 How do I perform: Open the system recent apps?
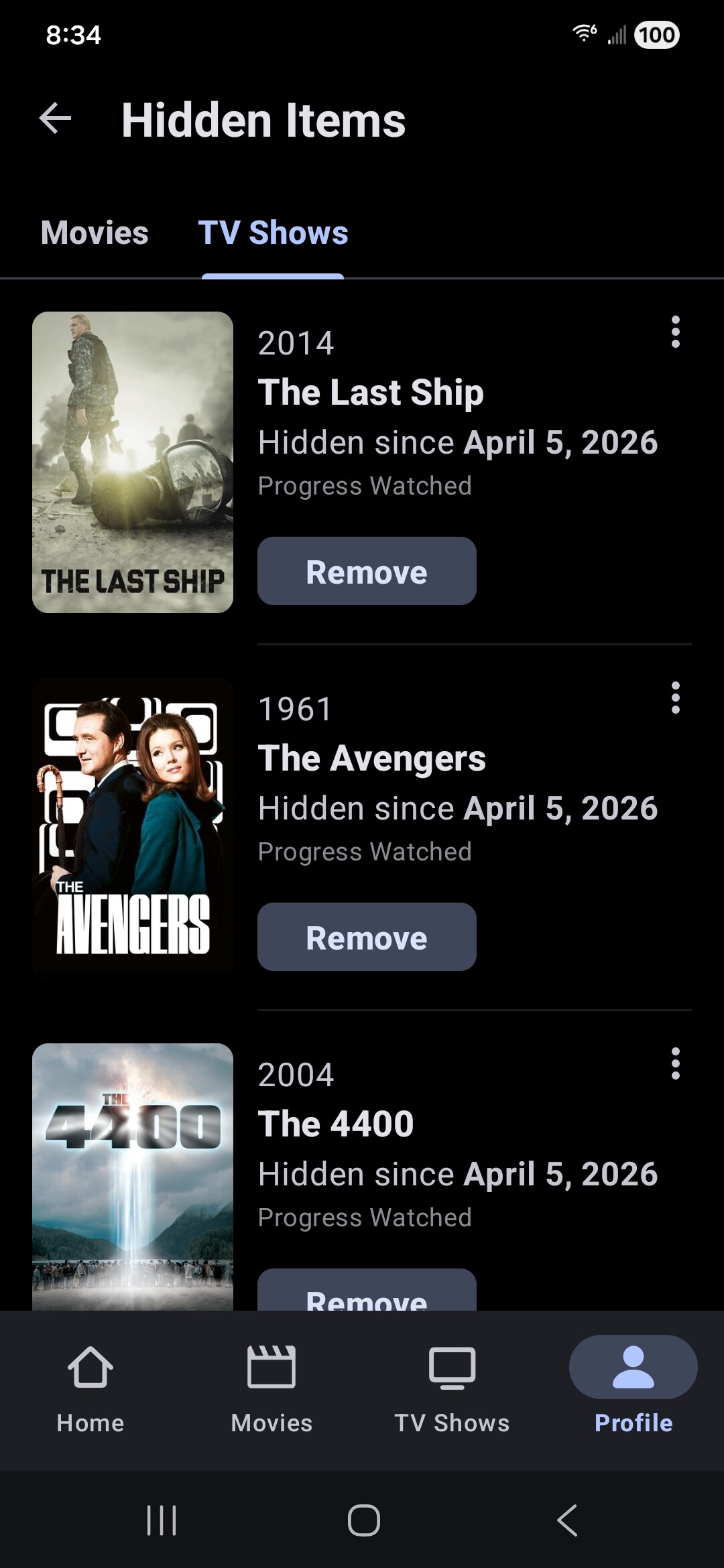click(x=162, y=1520)
